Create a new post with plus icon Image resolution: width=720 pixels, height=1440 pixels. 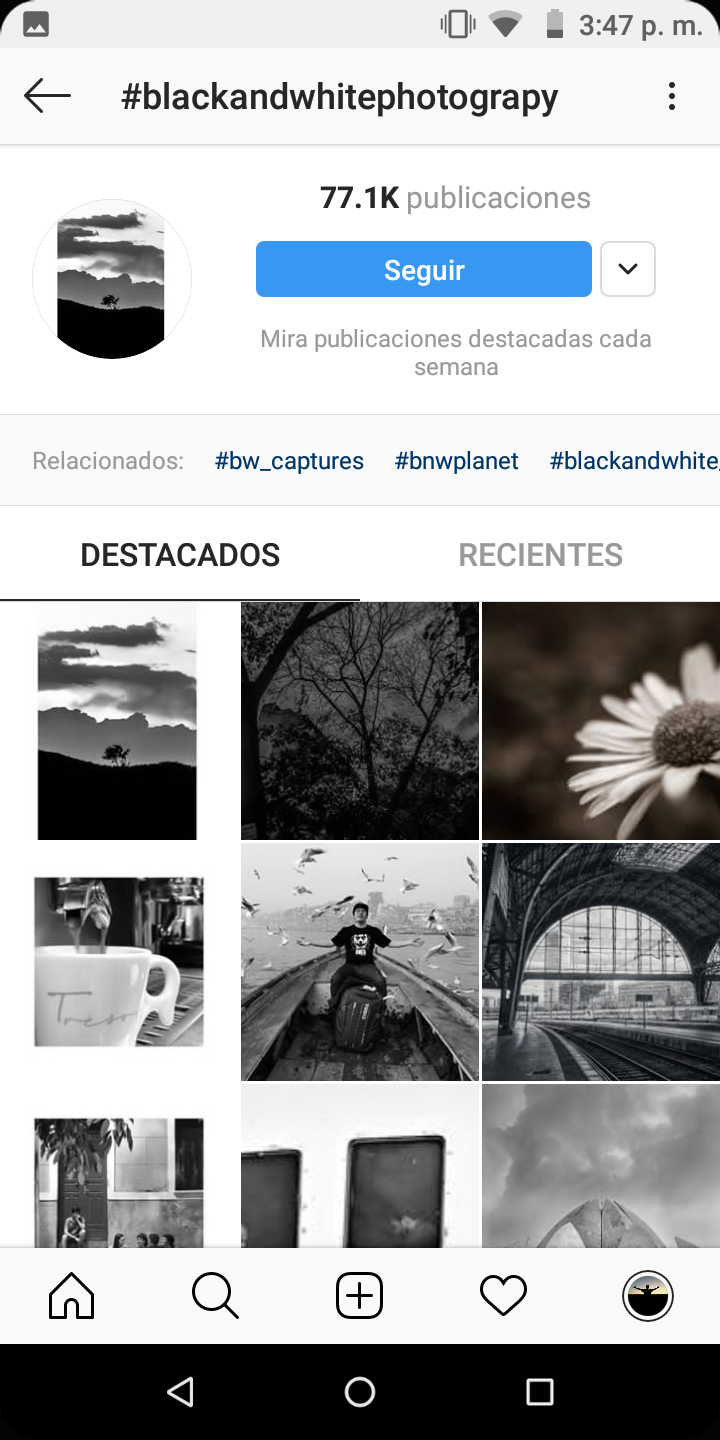[x=359, y=1296]
